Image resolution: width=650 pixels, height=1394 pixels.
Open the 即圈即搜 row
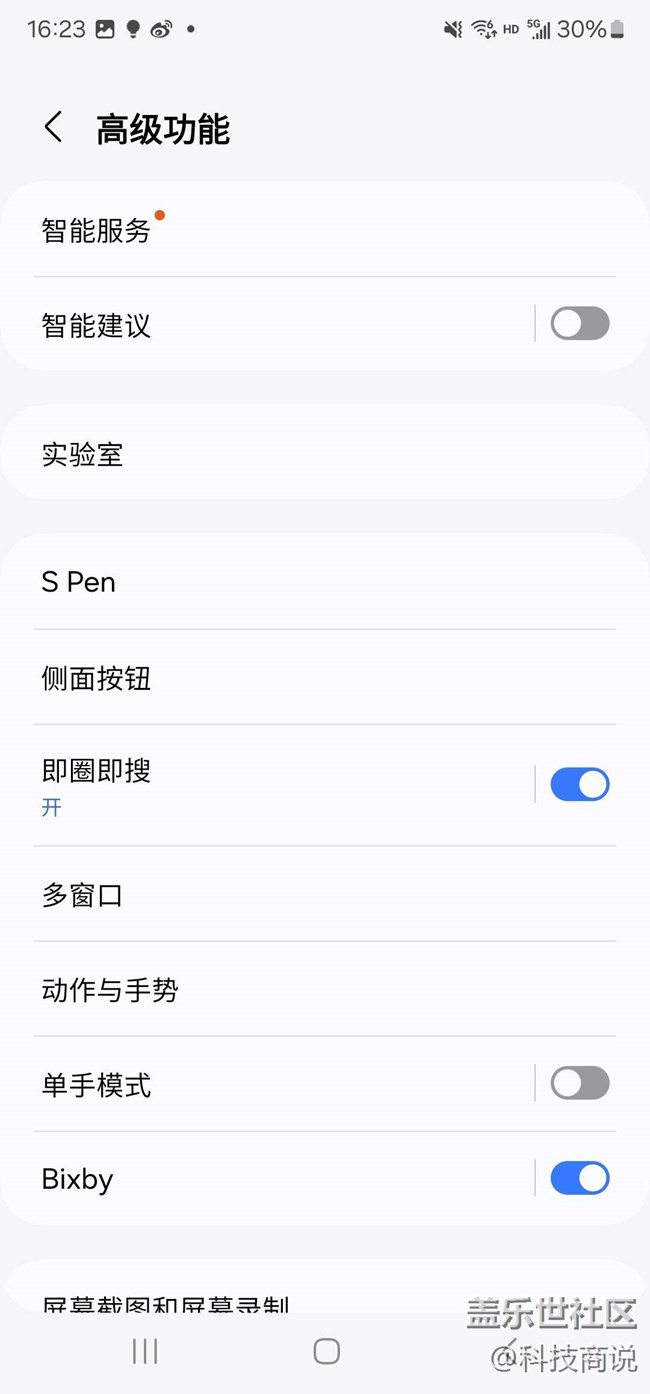pos(267,785)
